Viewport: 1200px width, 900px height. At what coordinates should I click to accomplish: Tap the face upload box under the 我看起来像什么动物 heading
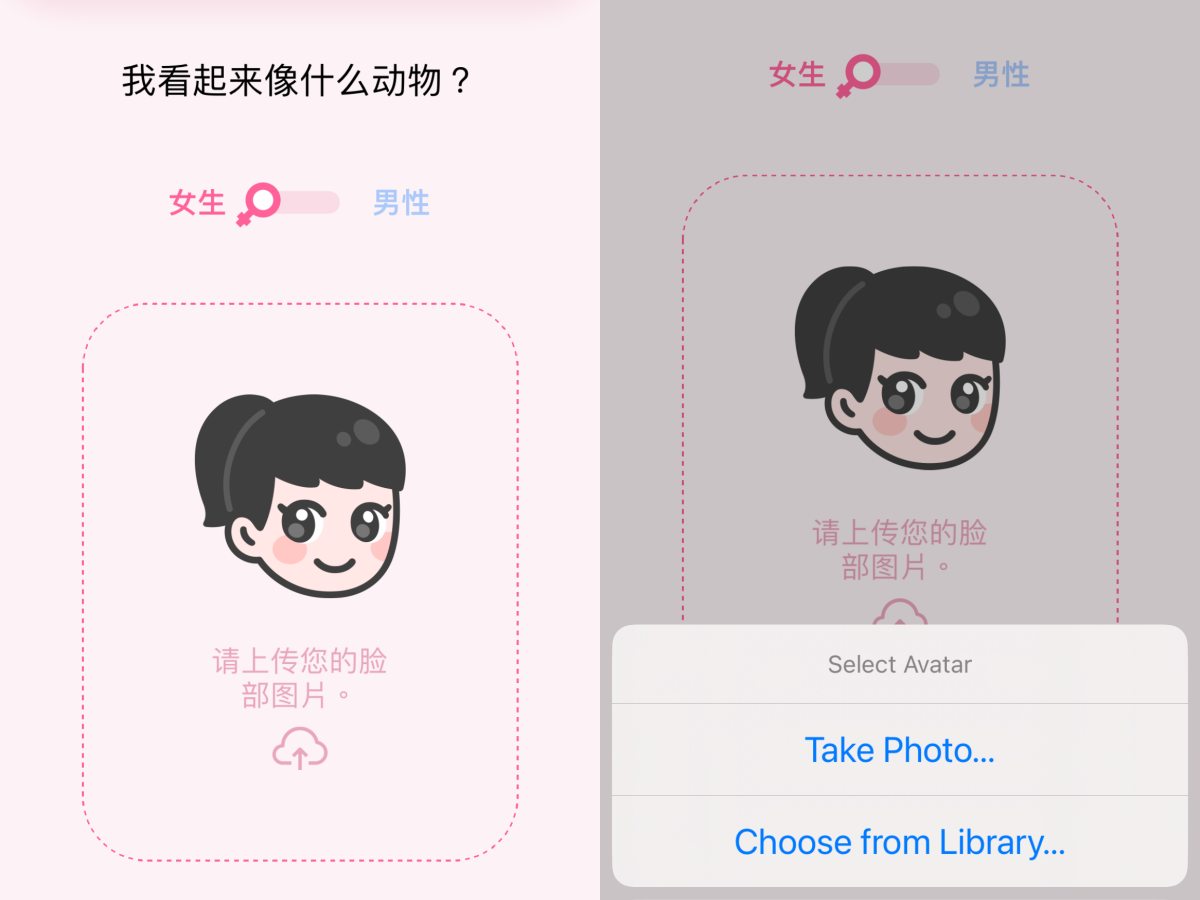pyautogui.click(x=300, y=581)
